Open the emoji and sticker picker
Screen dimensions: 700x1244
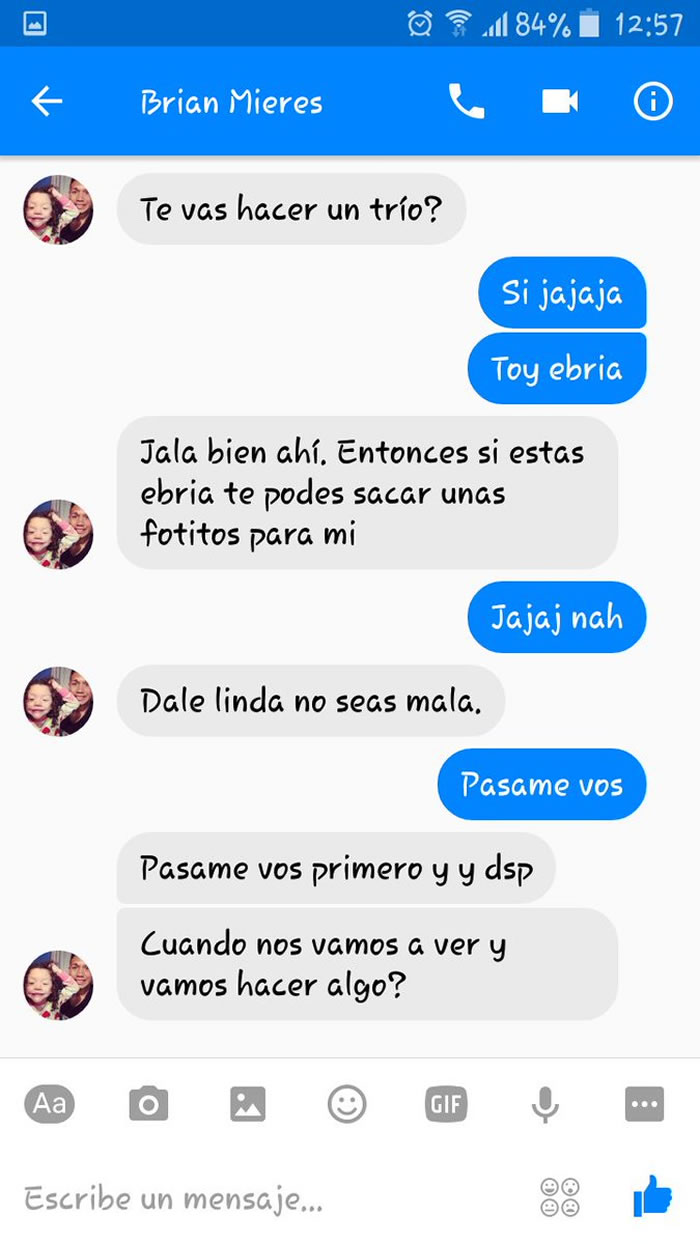[347, 1104]
